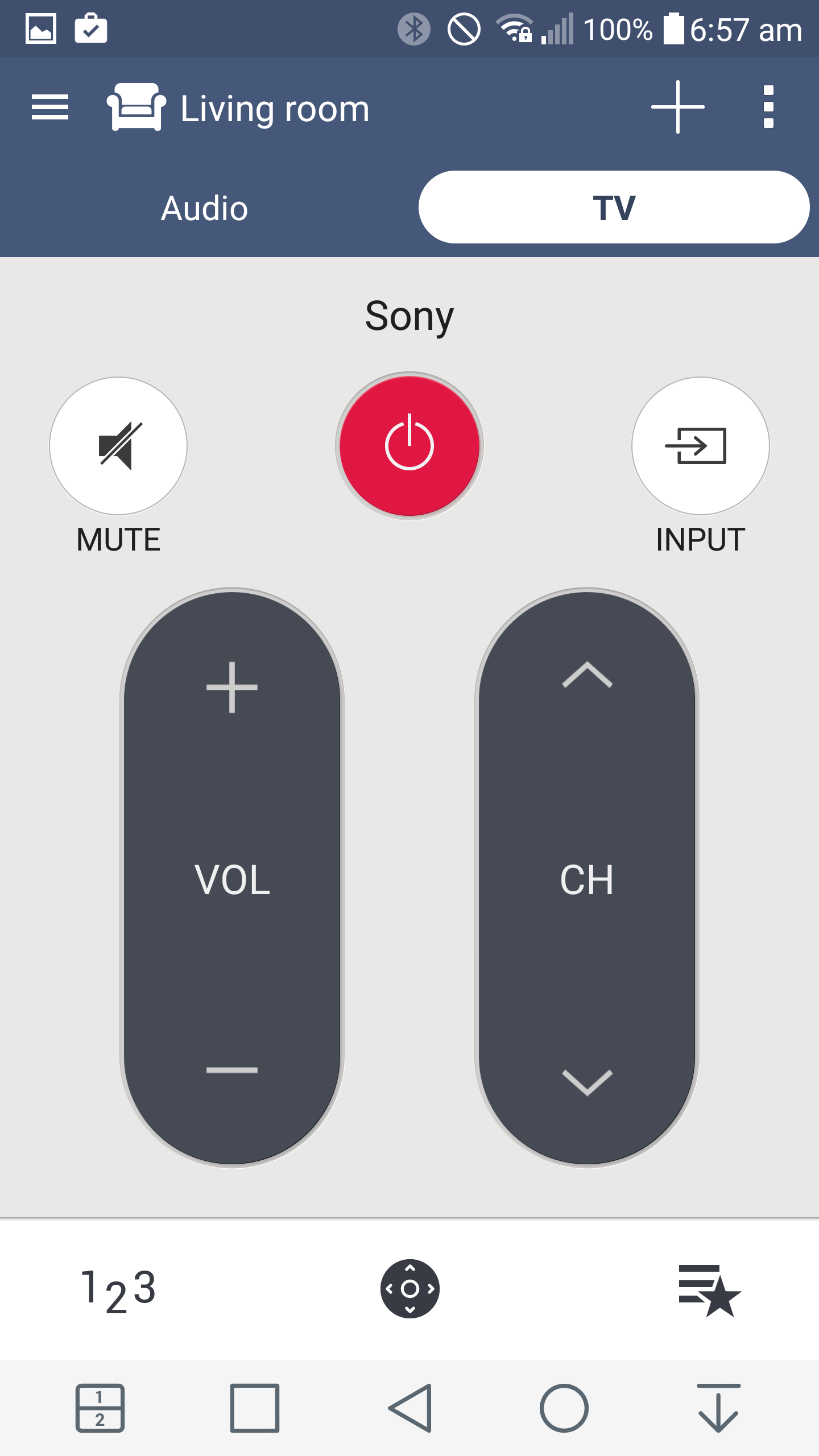
Task: Open the hamburger drawer menu
Action: pyautogui.click(x=50, y=107)
